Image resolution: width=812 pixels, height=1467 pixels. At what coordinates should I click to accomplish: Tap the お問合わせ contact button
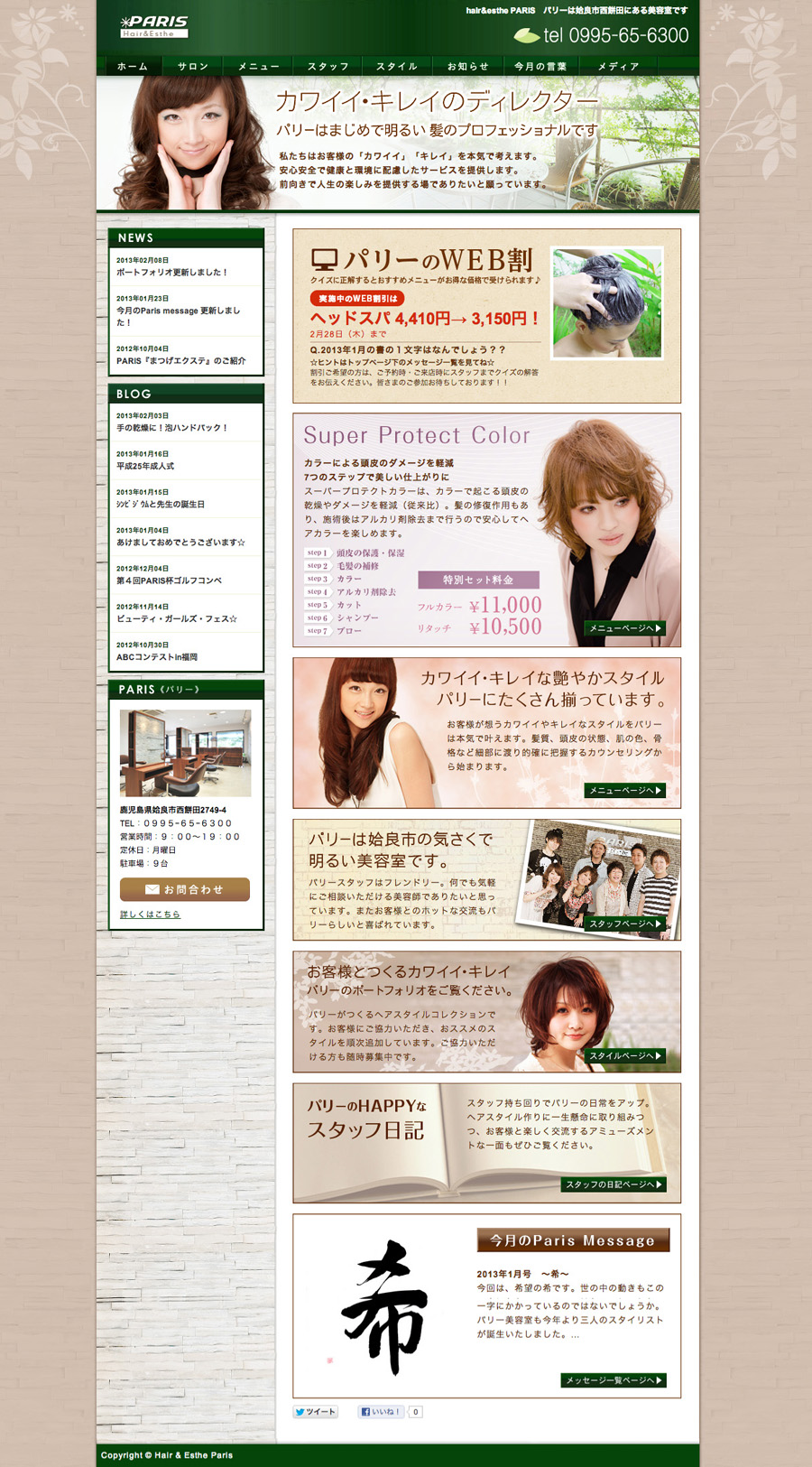(x=185, y=889)
